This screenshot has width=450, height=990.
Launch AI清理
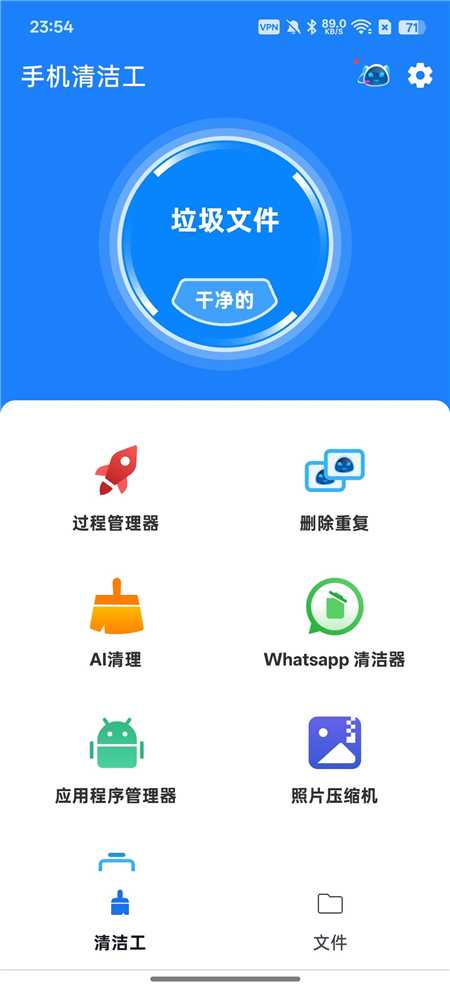point(115,624)
